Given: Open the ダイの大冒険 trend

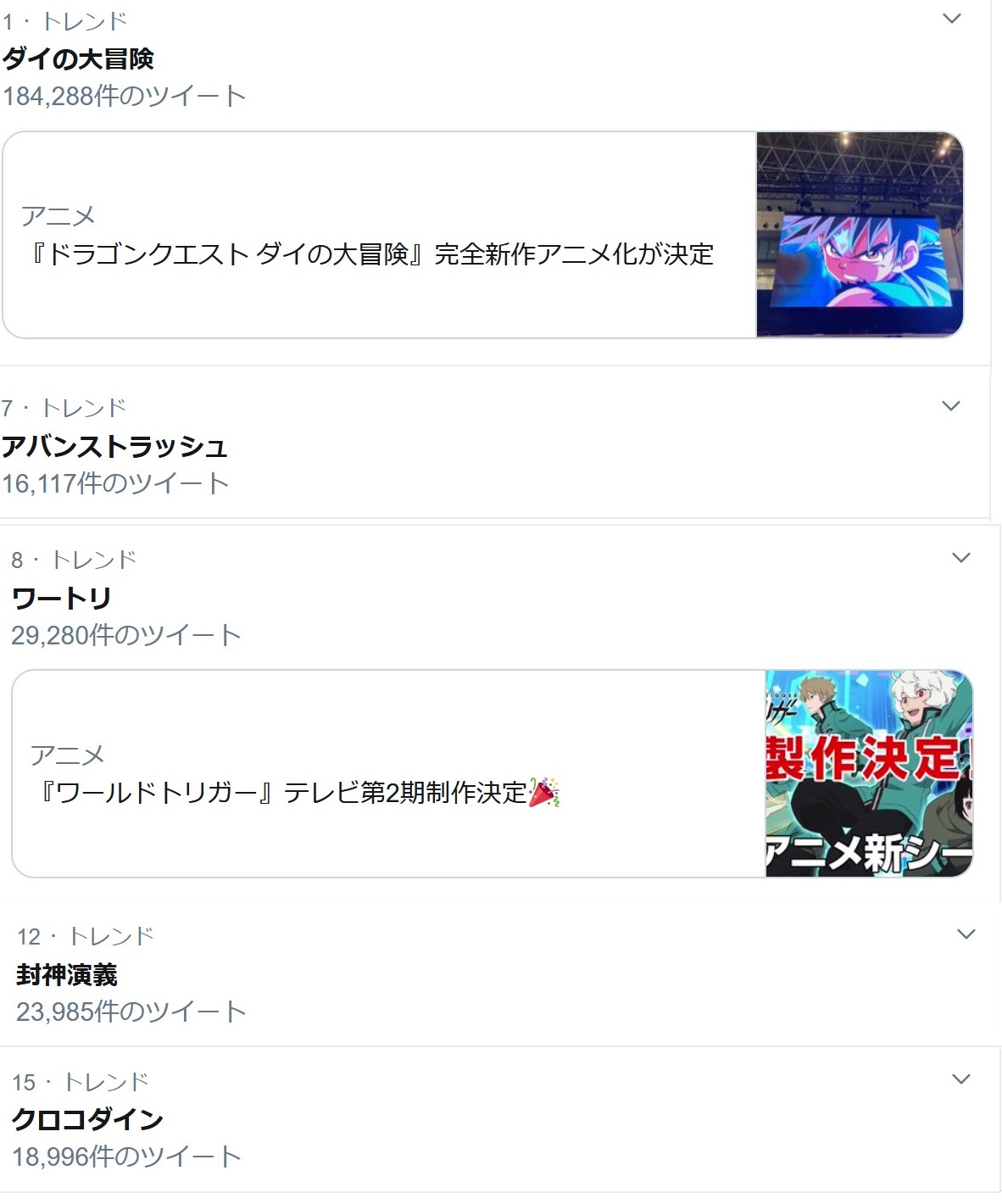Looking at the screenshot, I should pos(78,59).
